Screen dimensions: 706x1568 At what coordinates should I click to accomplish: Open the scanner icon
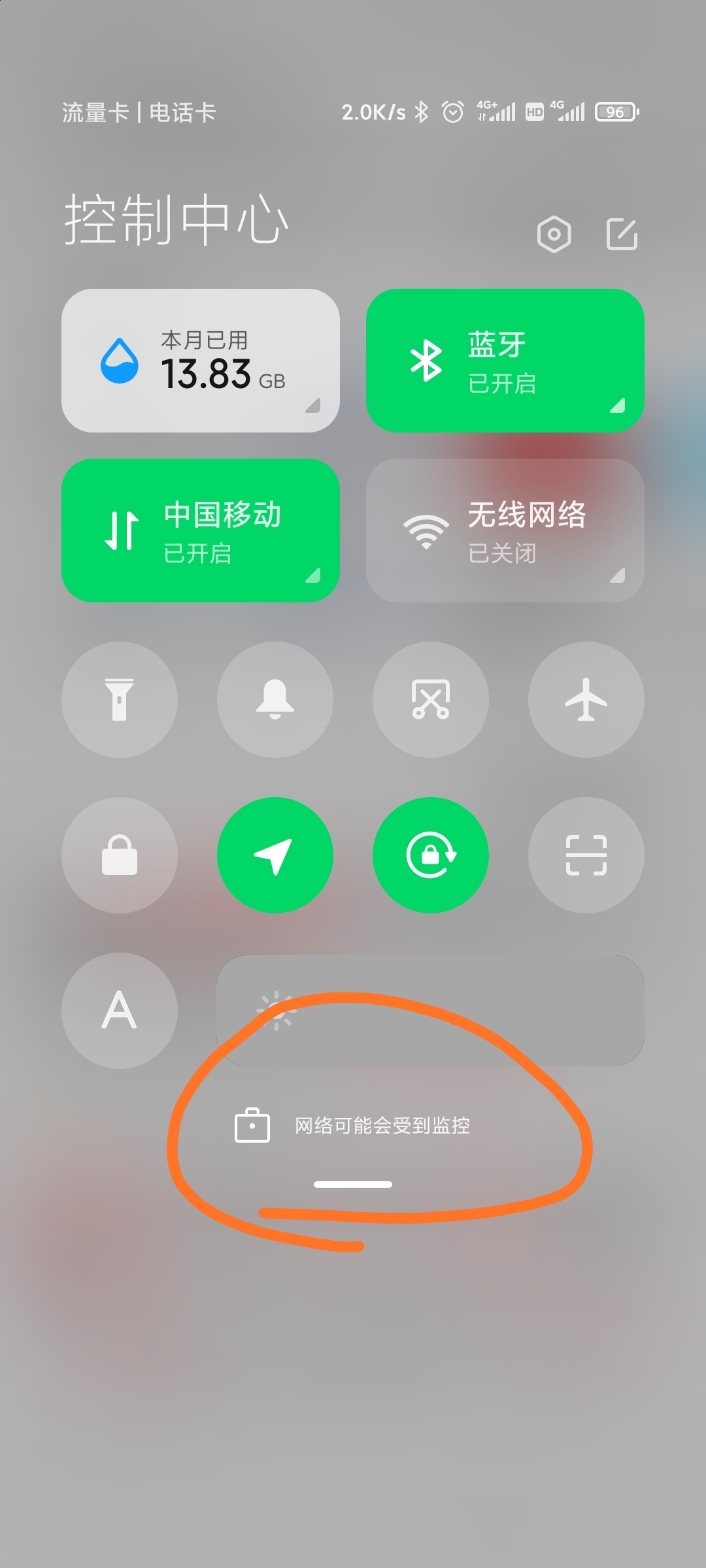pyautogui.click(x=586, y=855)
